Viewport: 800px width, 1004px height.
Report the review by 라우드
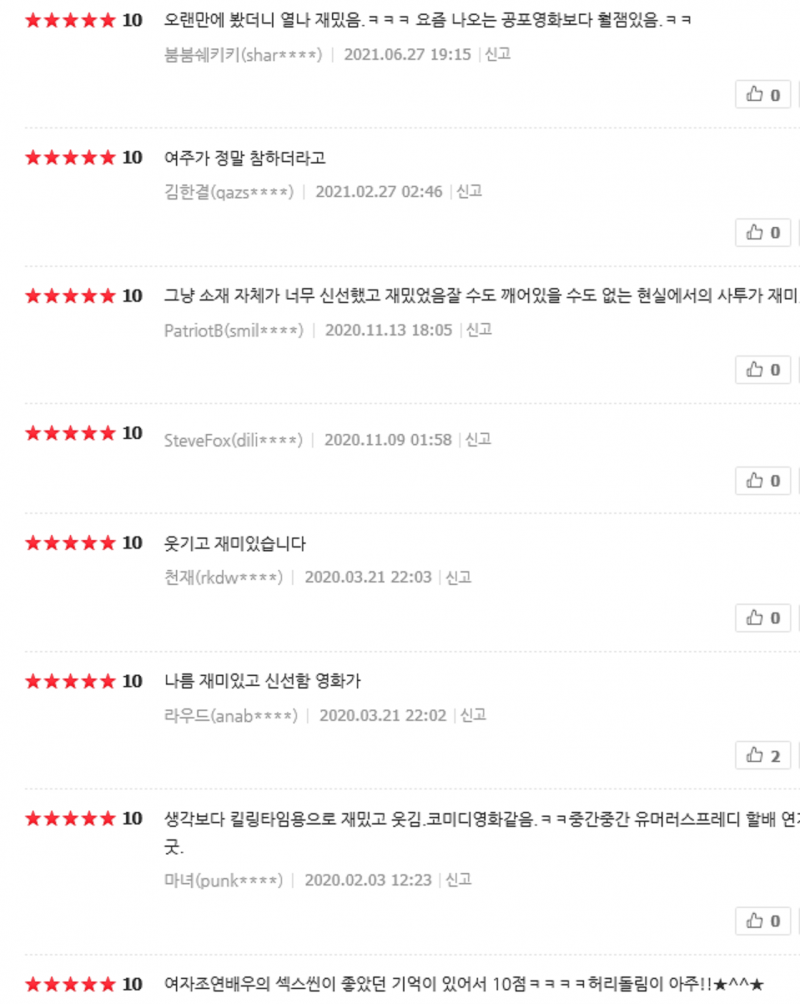[x=473, y=715]
